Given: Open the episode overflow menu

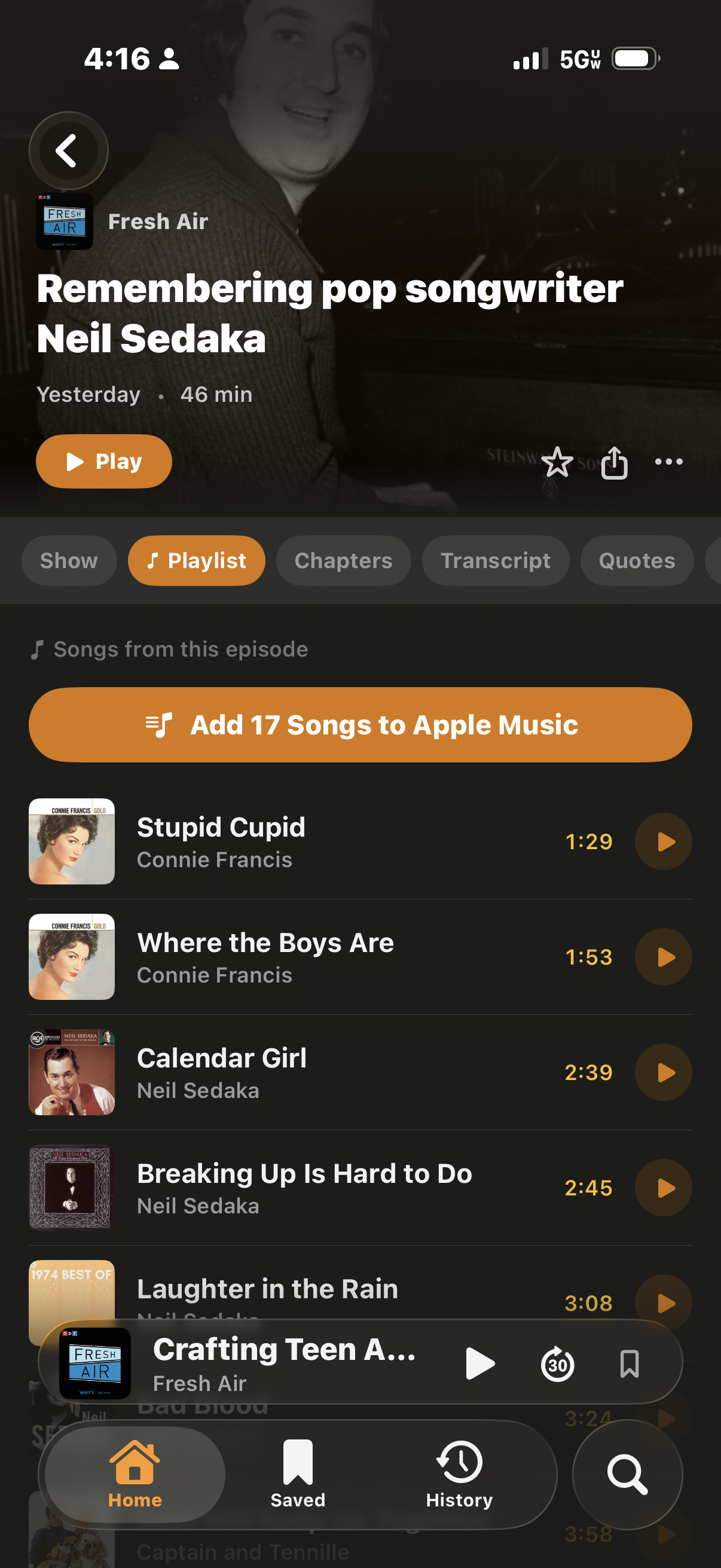Looking at the screenshot, I should [x=668, y=462].
